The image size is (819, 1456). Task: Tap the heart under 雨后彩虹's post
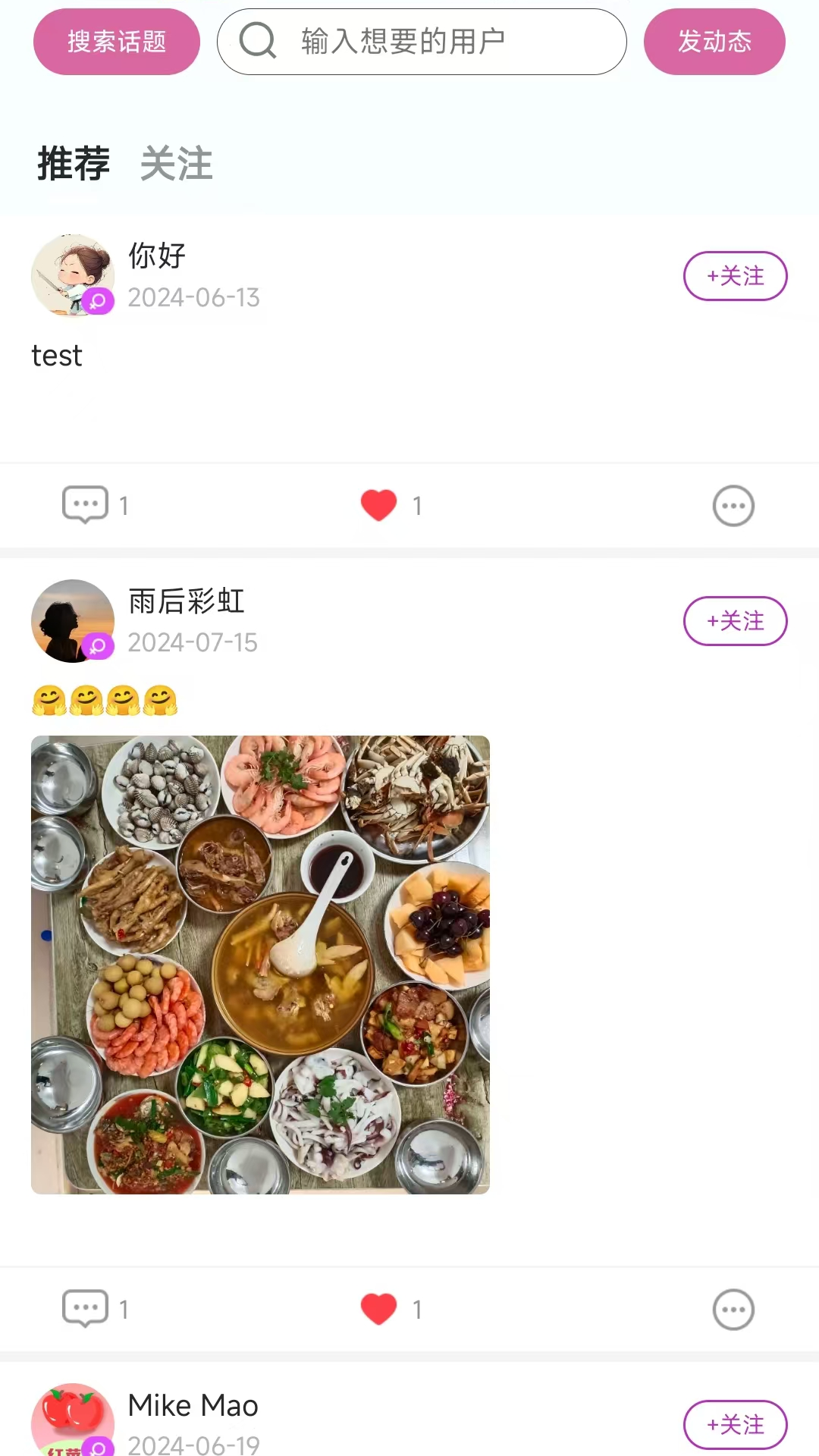[x=379, y=1309]
